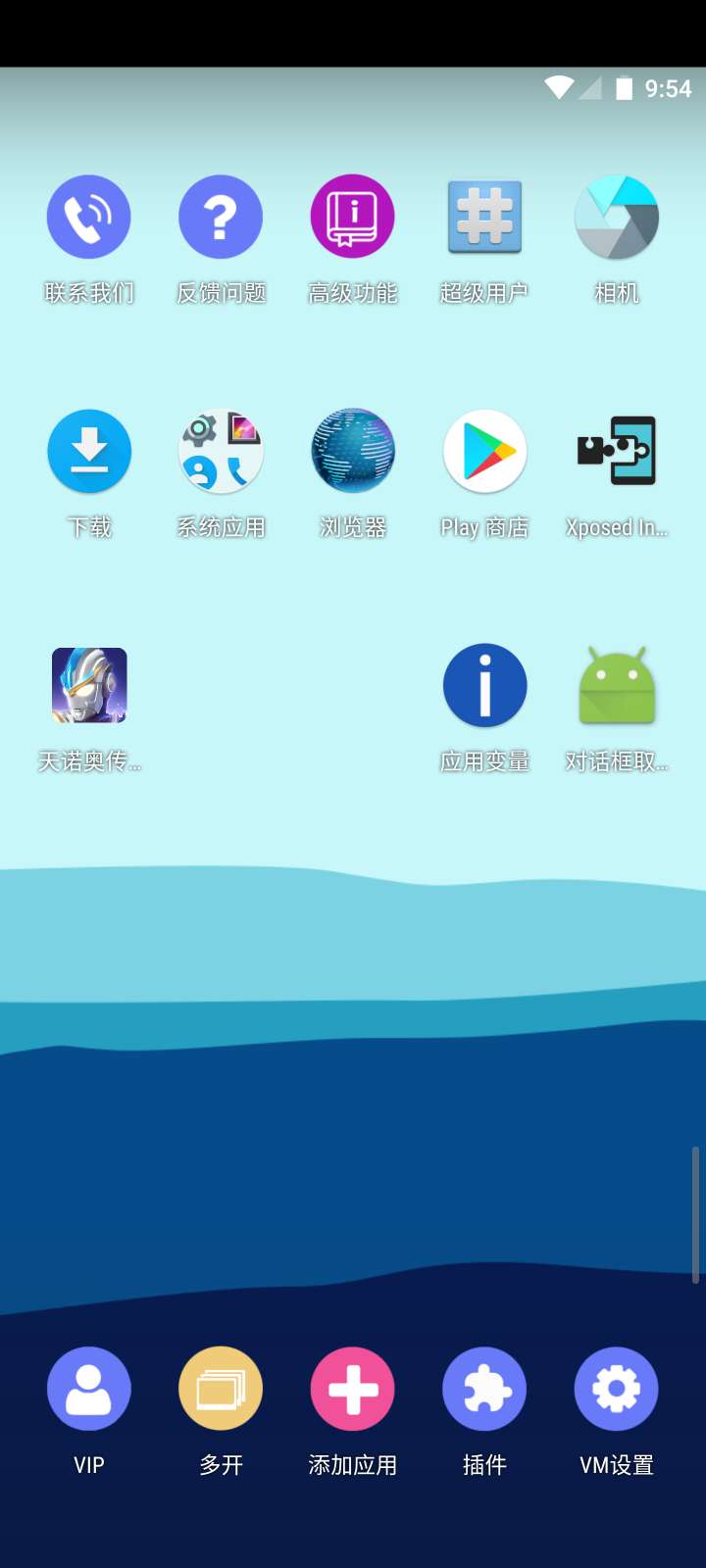The image size is (706, 1568).
Task: Tap the VIP button in dock
Action: point(89,1389)
